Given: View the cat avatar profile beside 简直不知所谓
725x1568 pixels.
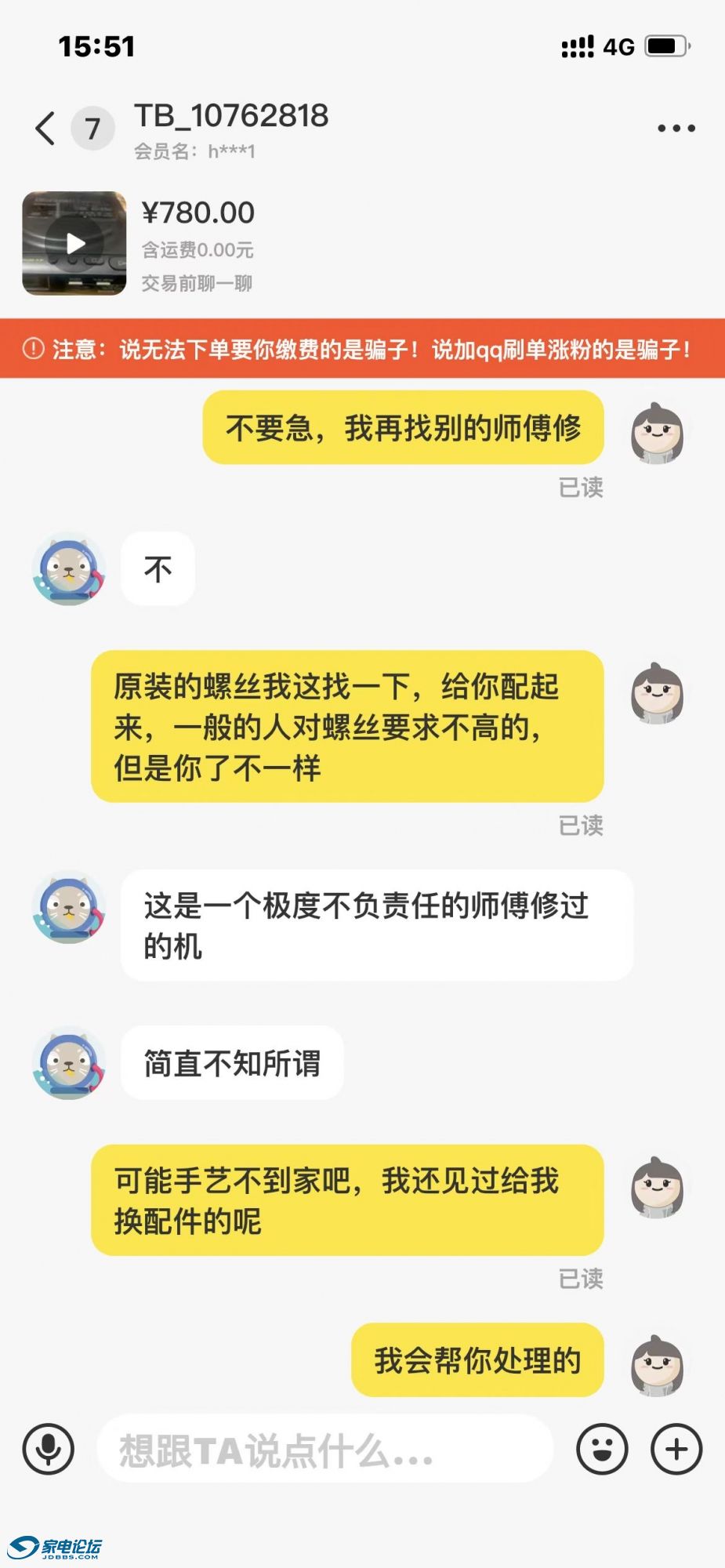Looking at the screenshot, I should [69, 1062].
